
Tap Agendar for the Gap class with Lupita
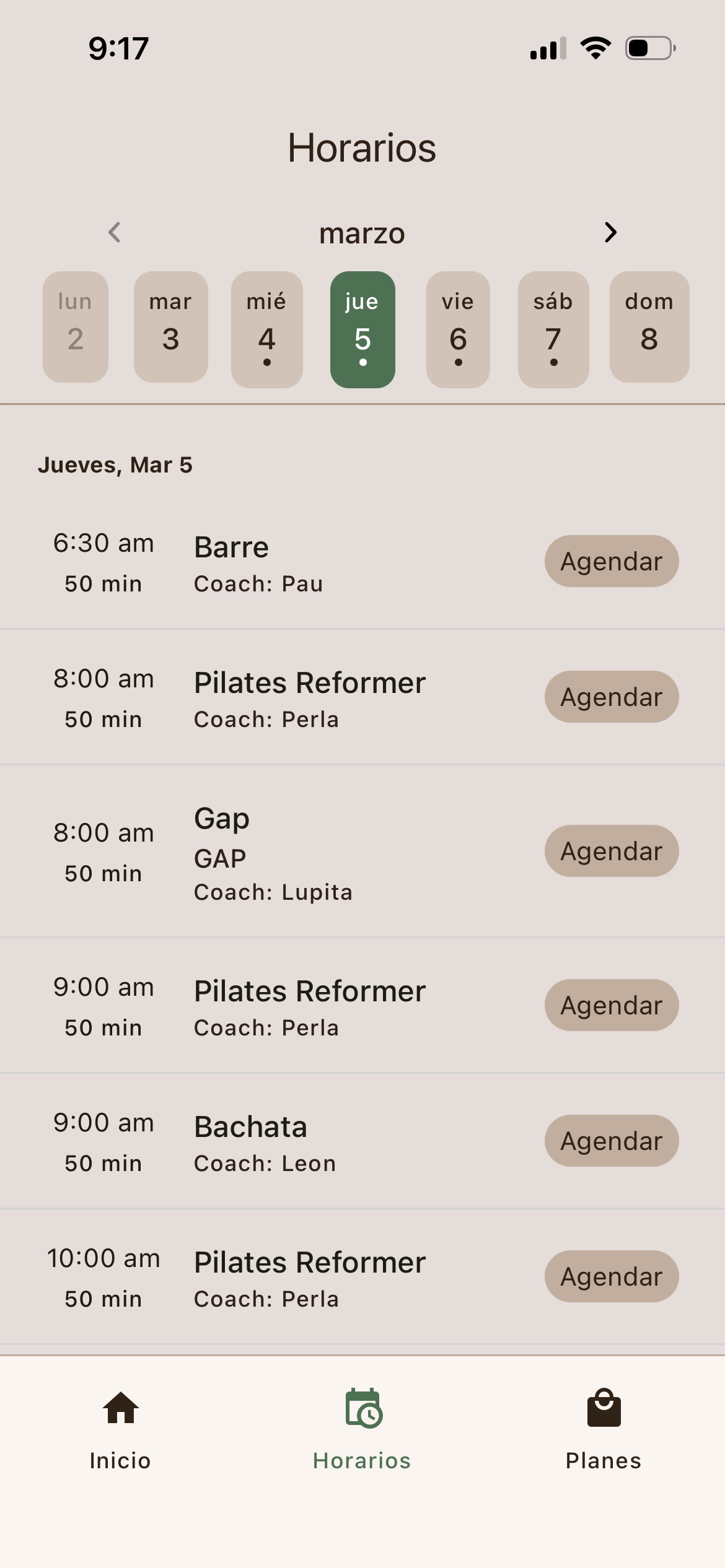tap(612, 851)
